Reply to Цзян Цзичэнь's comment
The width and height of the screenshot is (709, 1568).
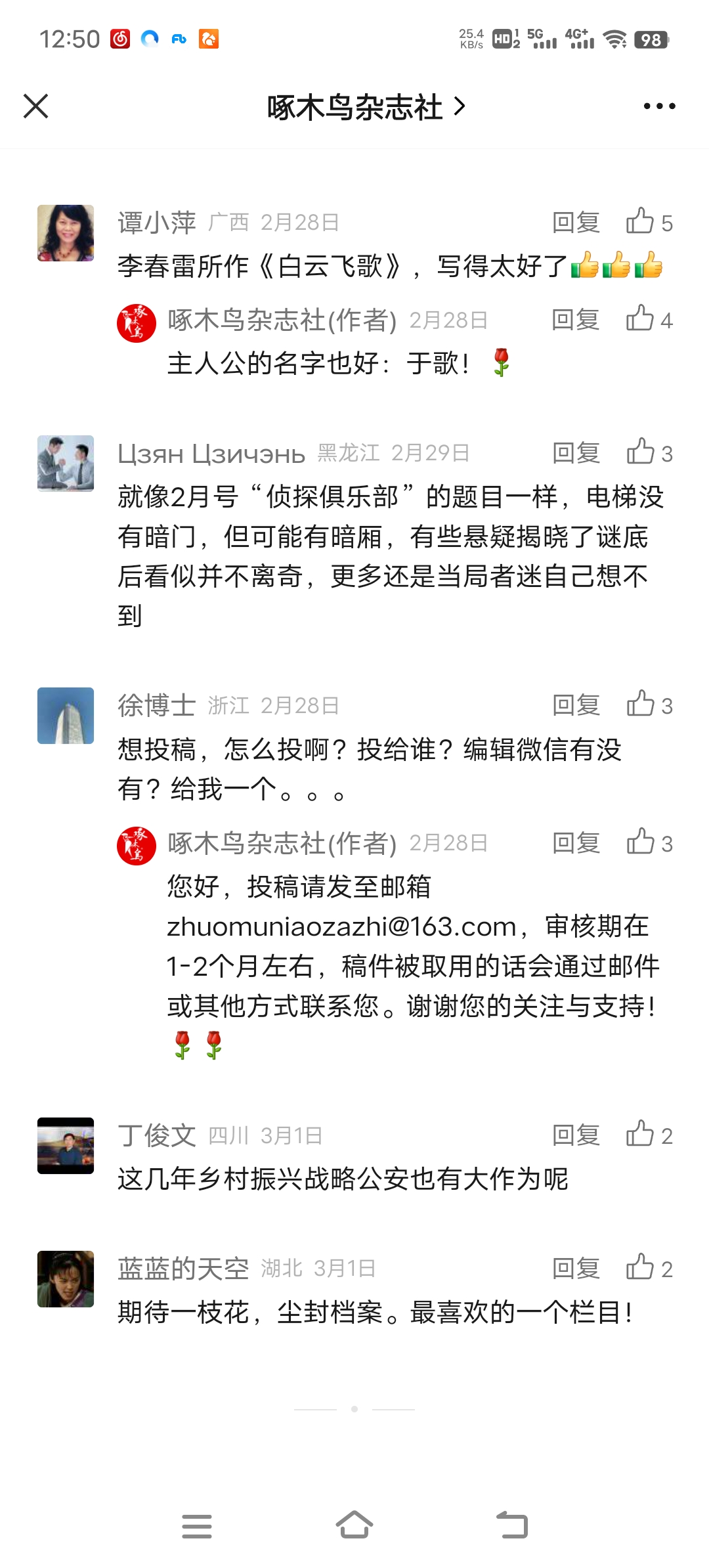[x=576, y=453]
